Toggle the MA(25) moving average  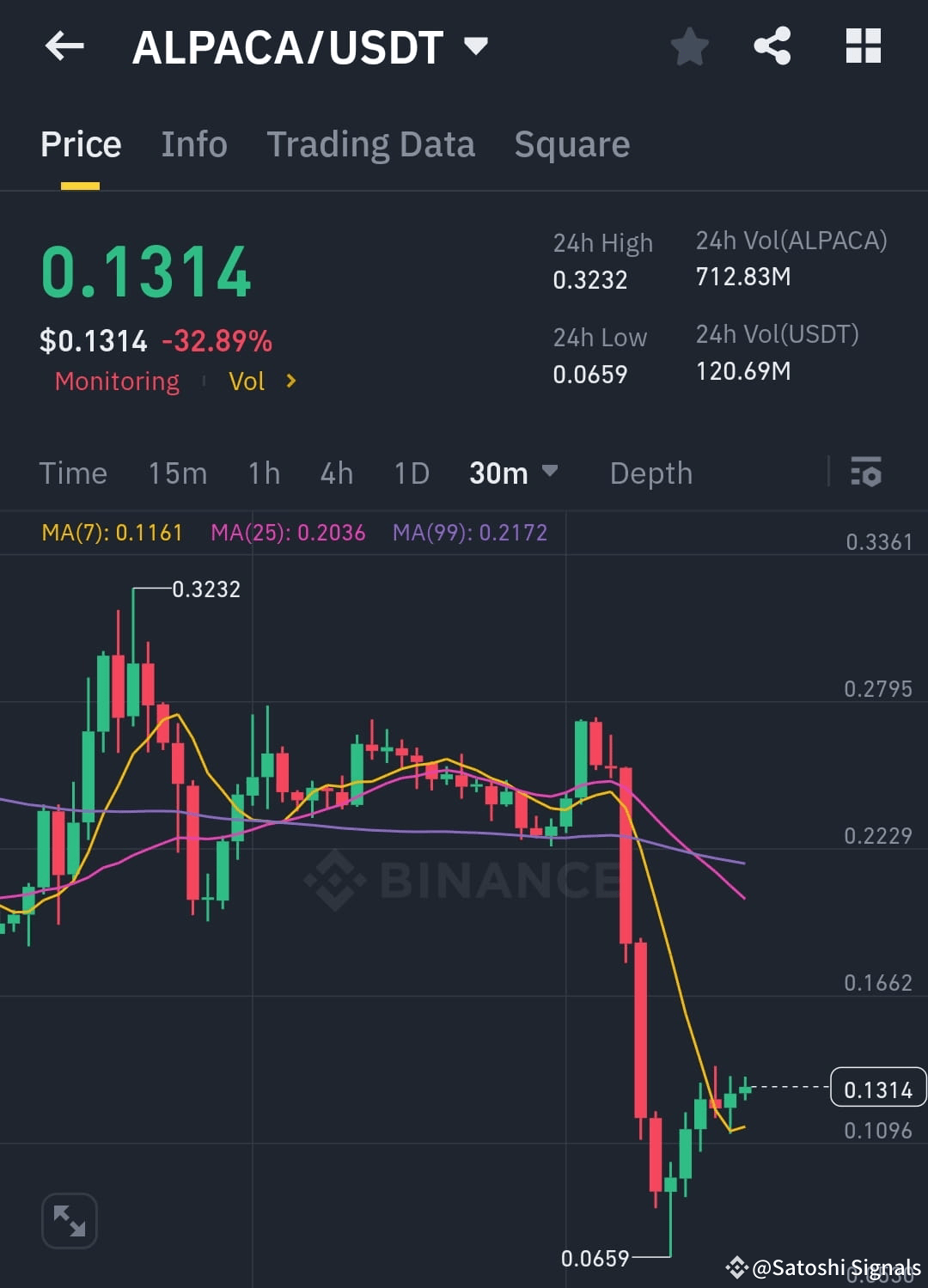click(288, 533)
